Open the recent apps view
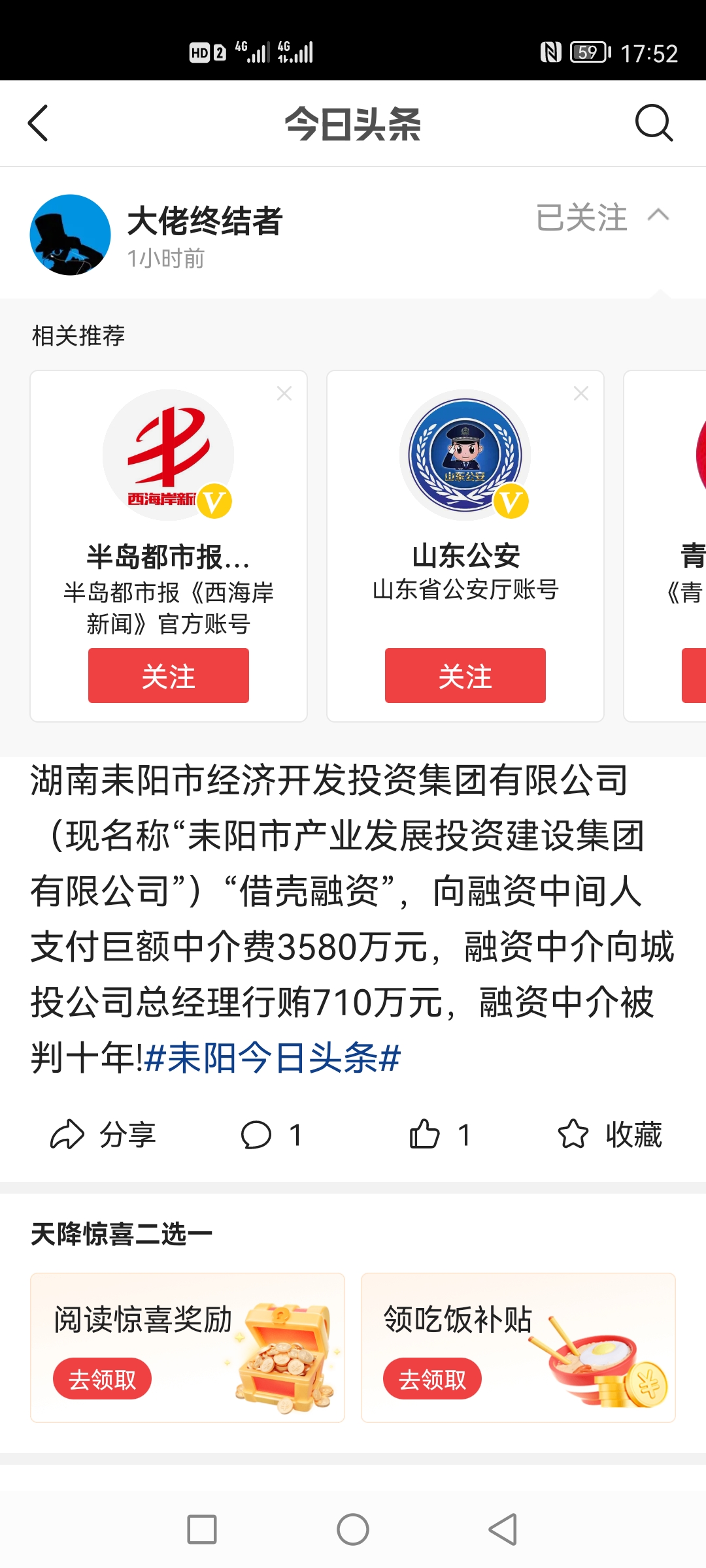This screenshot has width=706, height=1568. [x=202, y=1529]
